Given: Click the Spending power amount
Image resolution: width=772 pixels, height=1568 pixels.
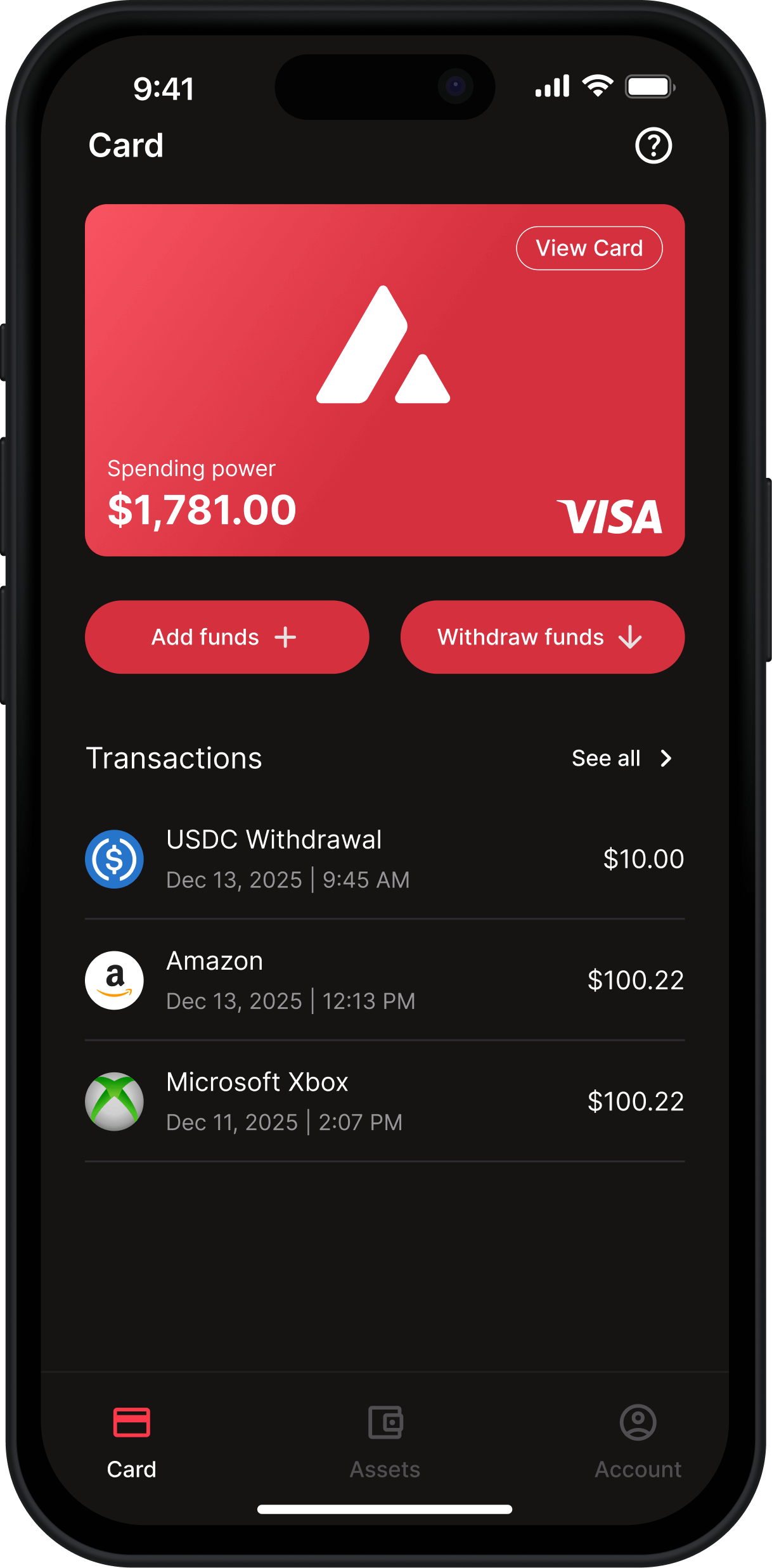Looking at the screenshot, I should click(202, 509).
